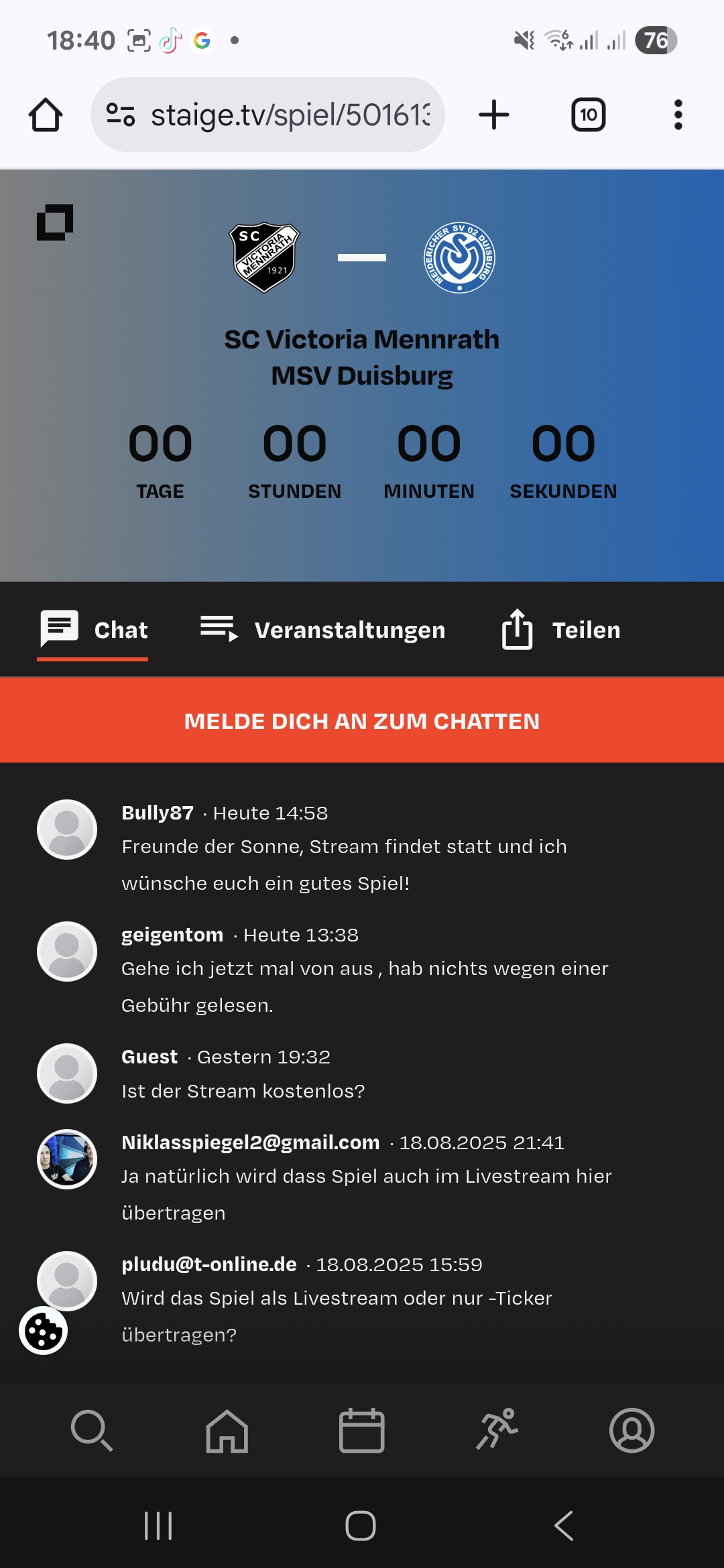Screen dimensions: 724x1568
Task: Open a new browser tab
Action: click(494, 115)
